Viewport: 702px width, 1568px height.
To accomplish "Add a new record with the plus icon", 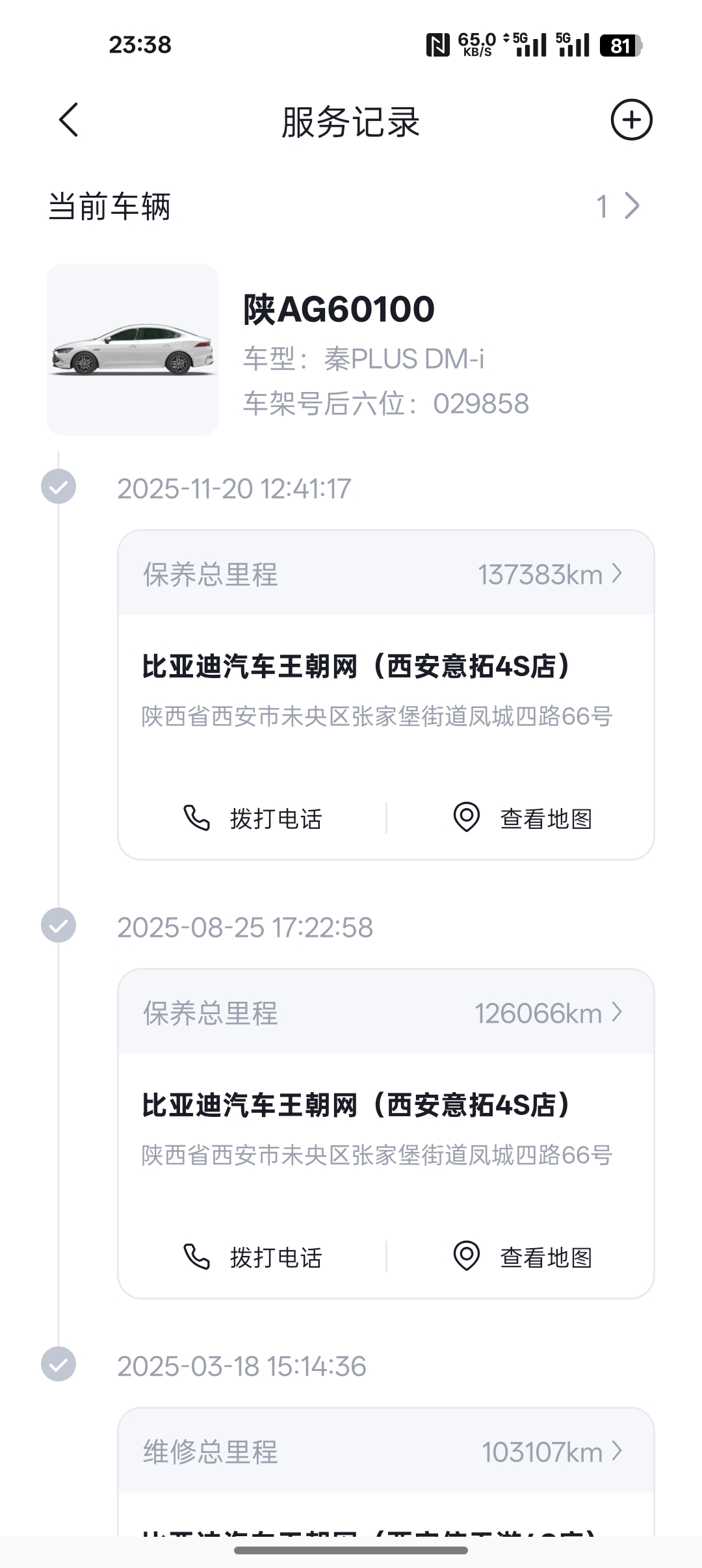I will coord(631,120).
